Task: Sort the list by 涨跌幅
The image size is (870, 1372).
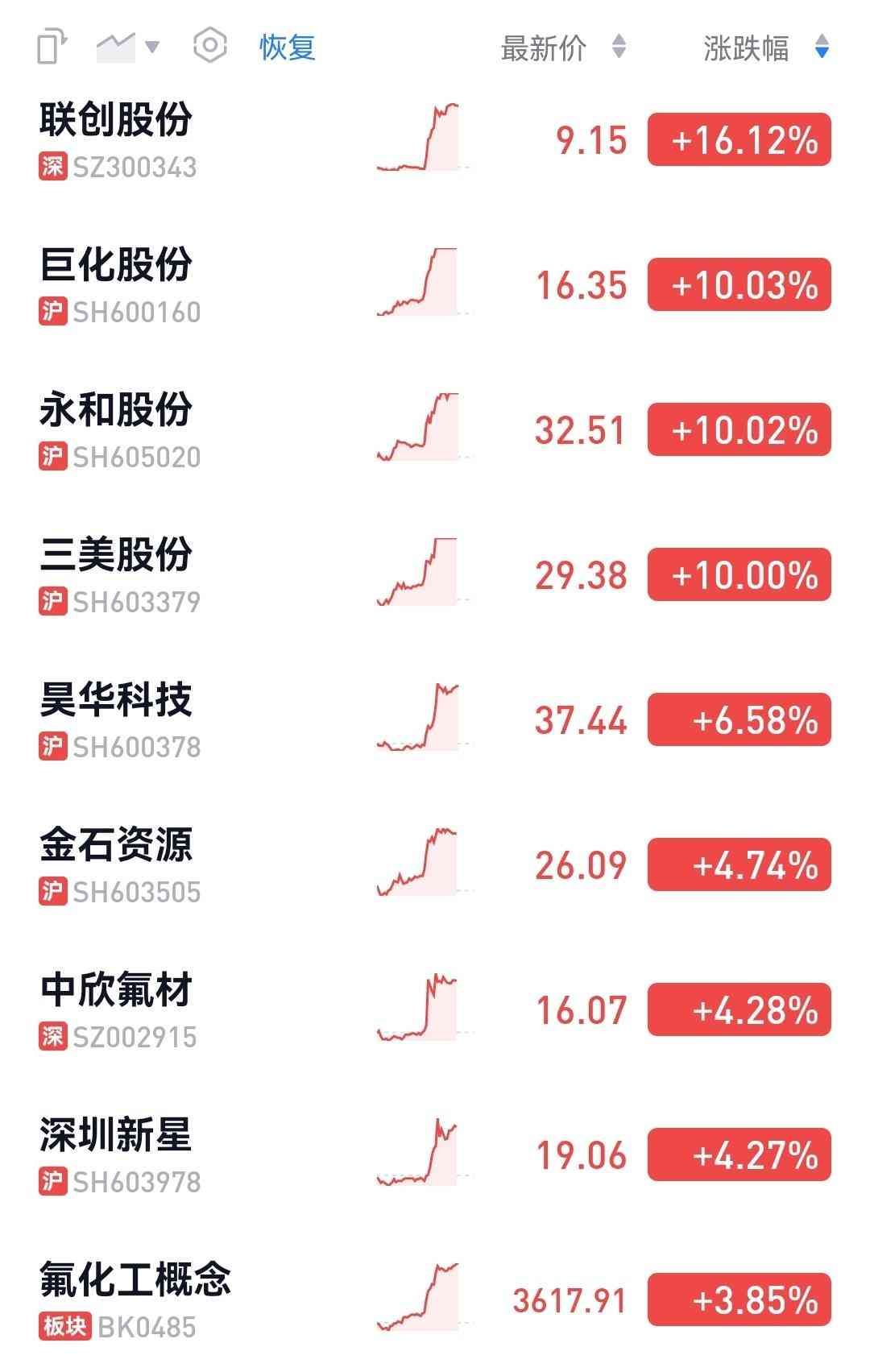Action: point(764,48)
